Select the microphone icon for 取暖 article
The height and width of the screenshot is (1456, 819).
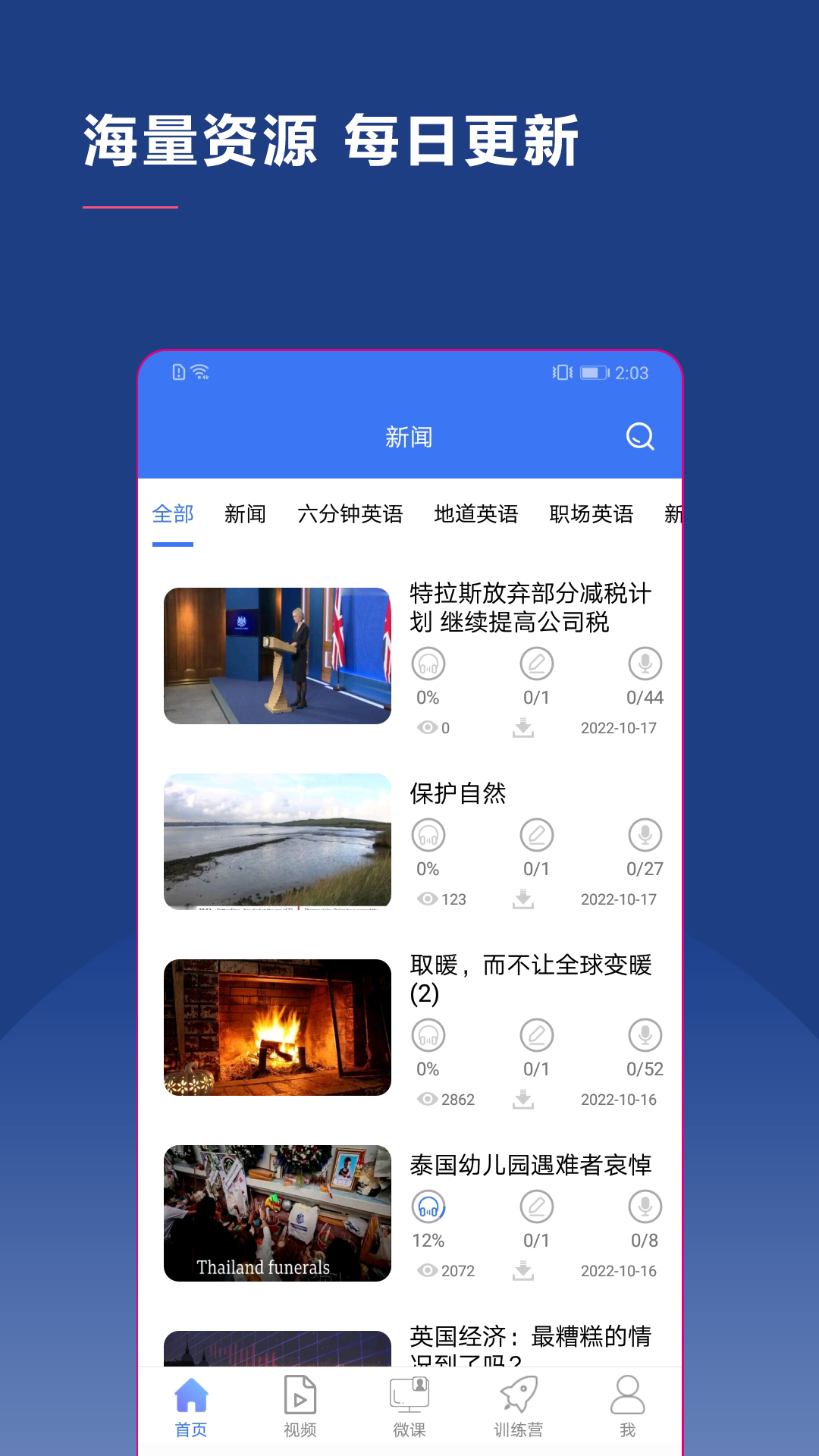[645, 1035]
